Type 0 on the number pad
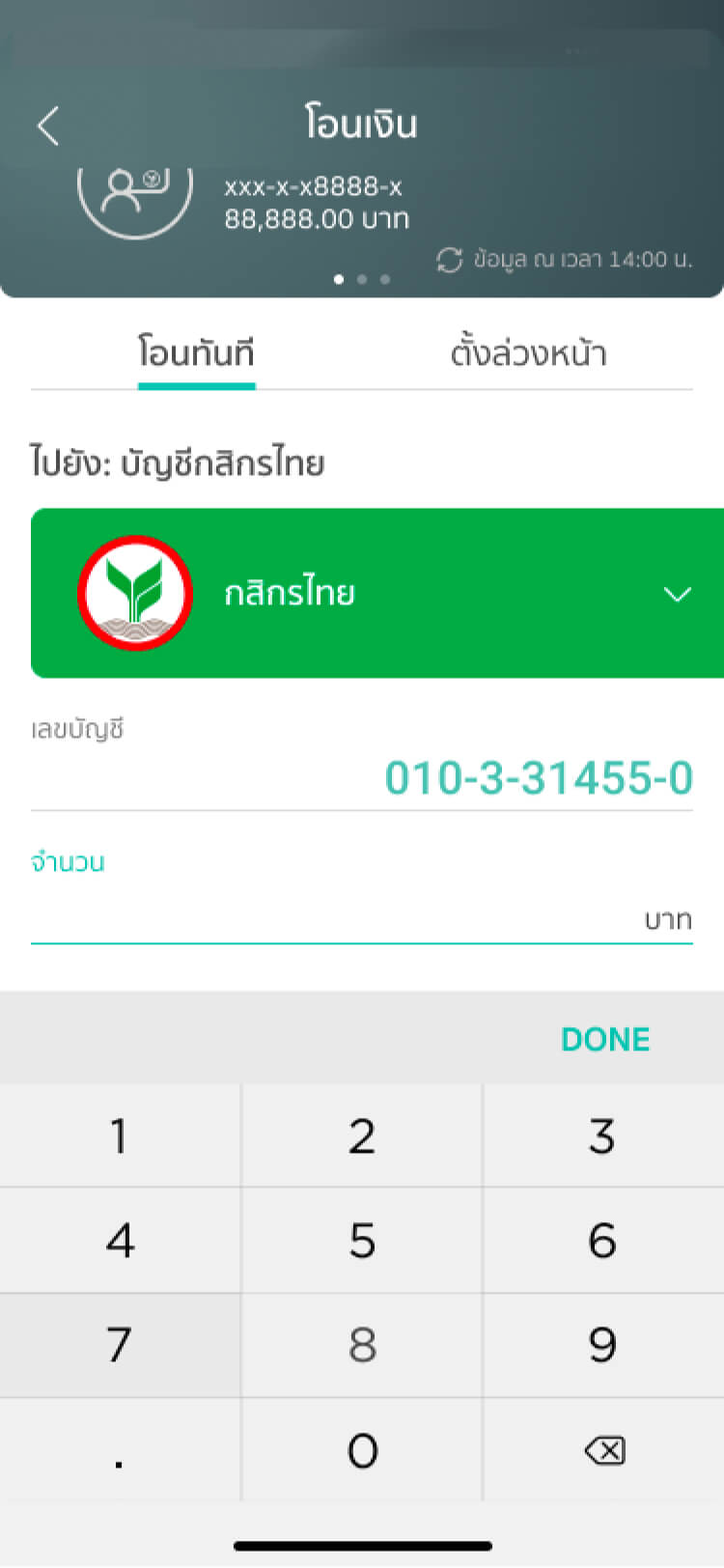Screen dimensions: 724x1568 point(362,1450)
